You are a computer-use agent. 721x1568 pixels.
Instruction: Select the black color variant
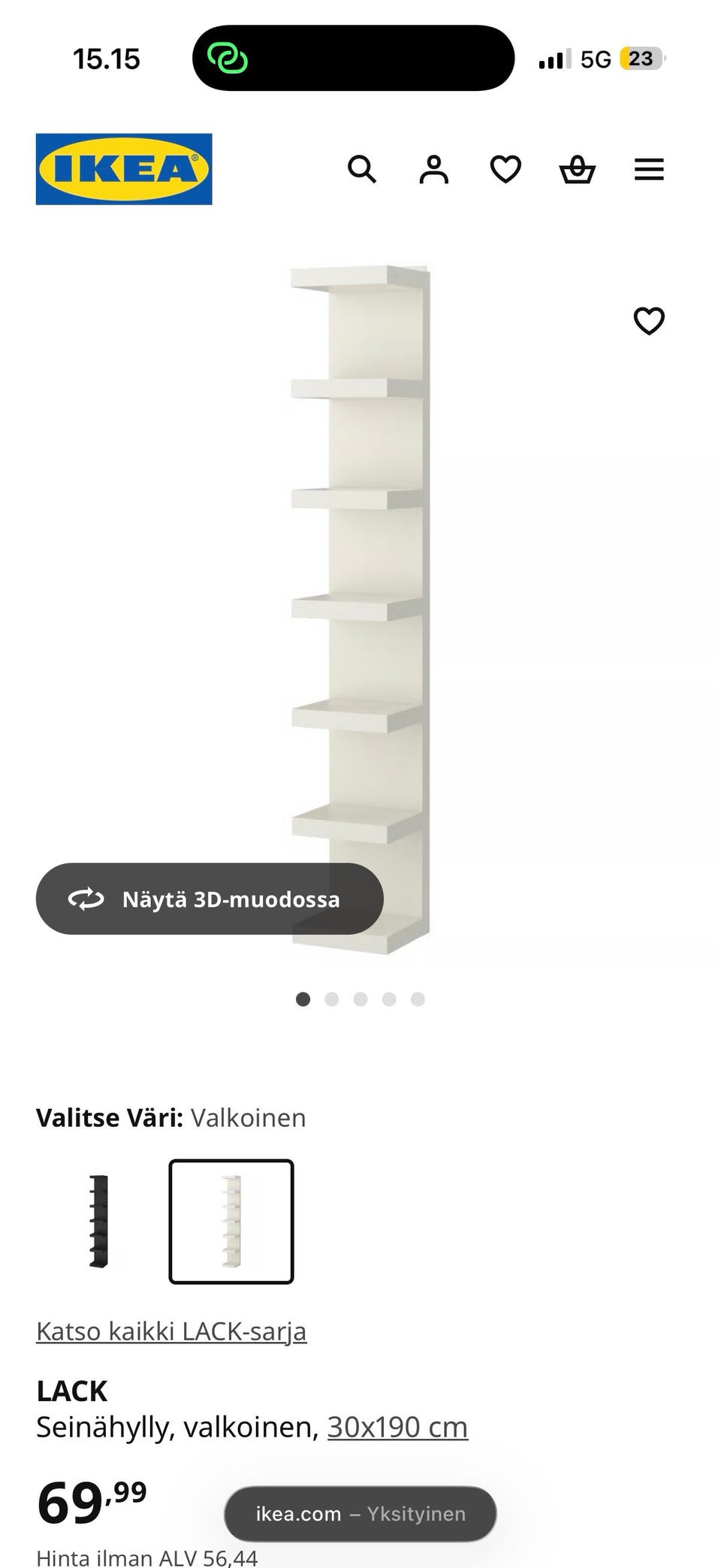tap(98, 1222)
